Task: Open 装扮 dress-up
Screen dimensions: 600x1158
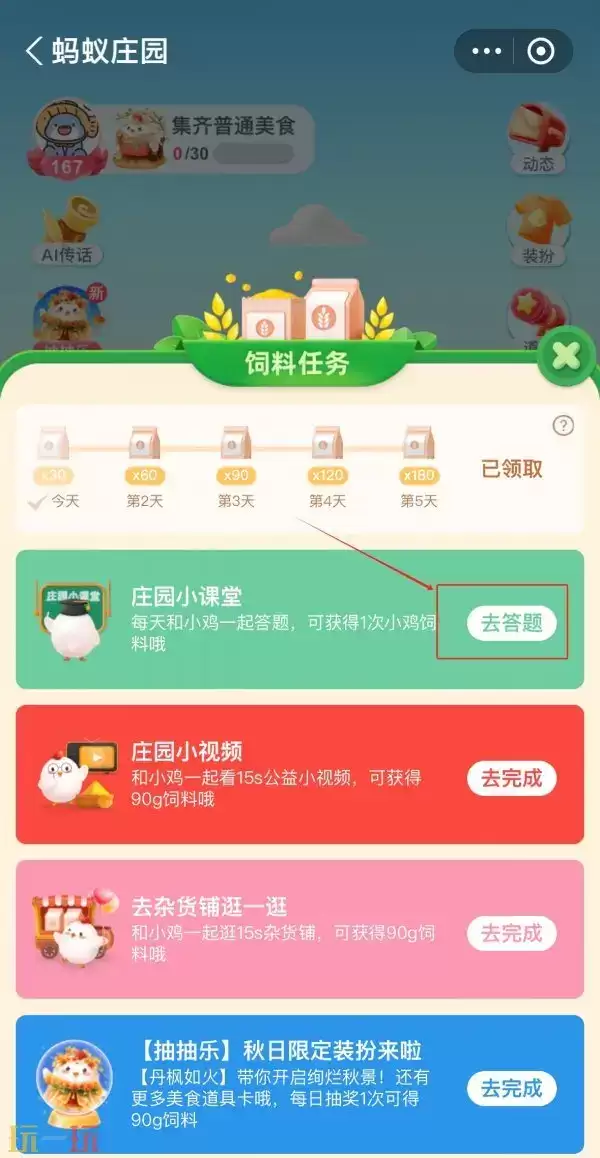Action: [538, 230]
